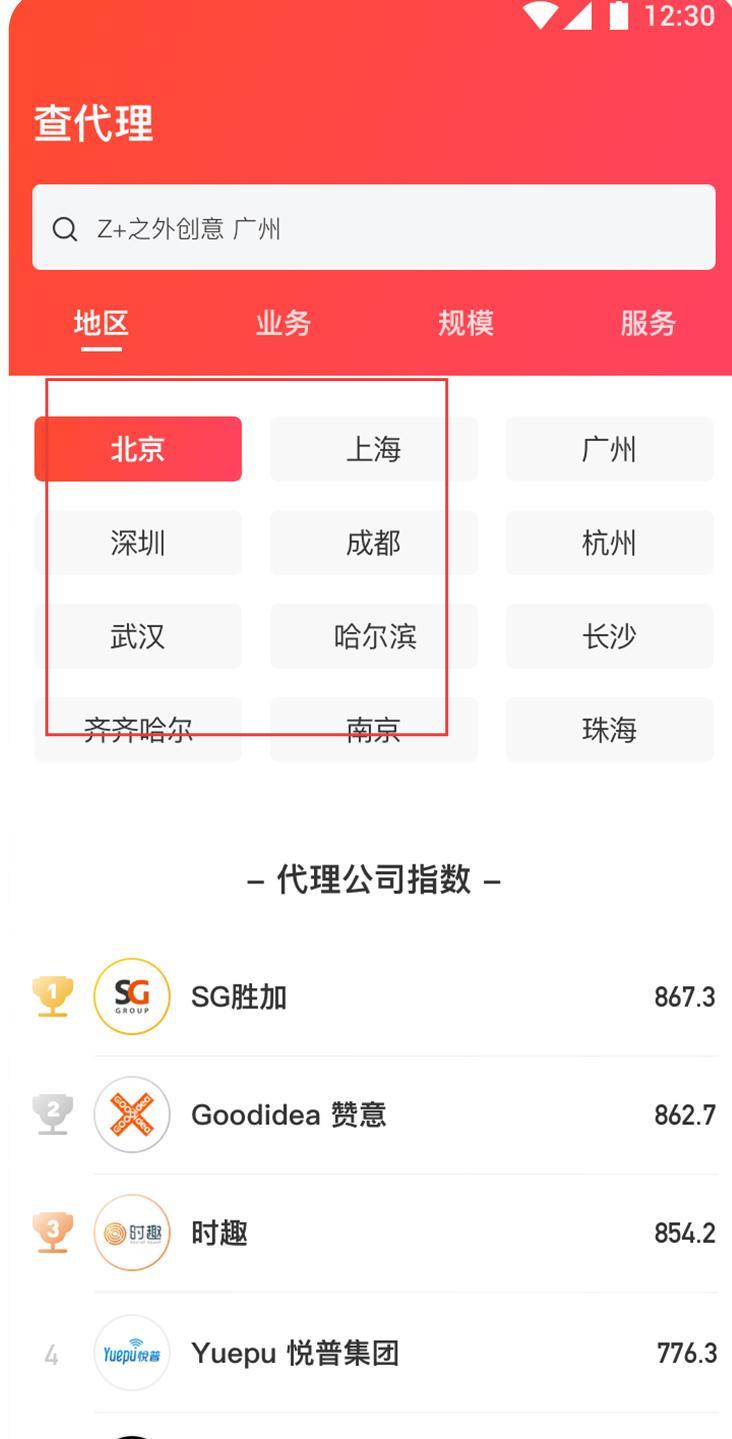Switch to the 规模 tab
732x1439 pixels.
(465, 323)
